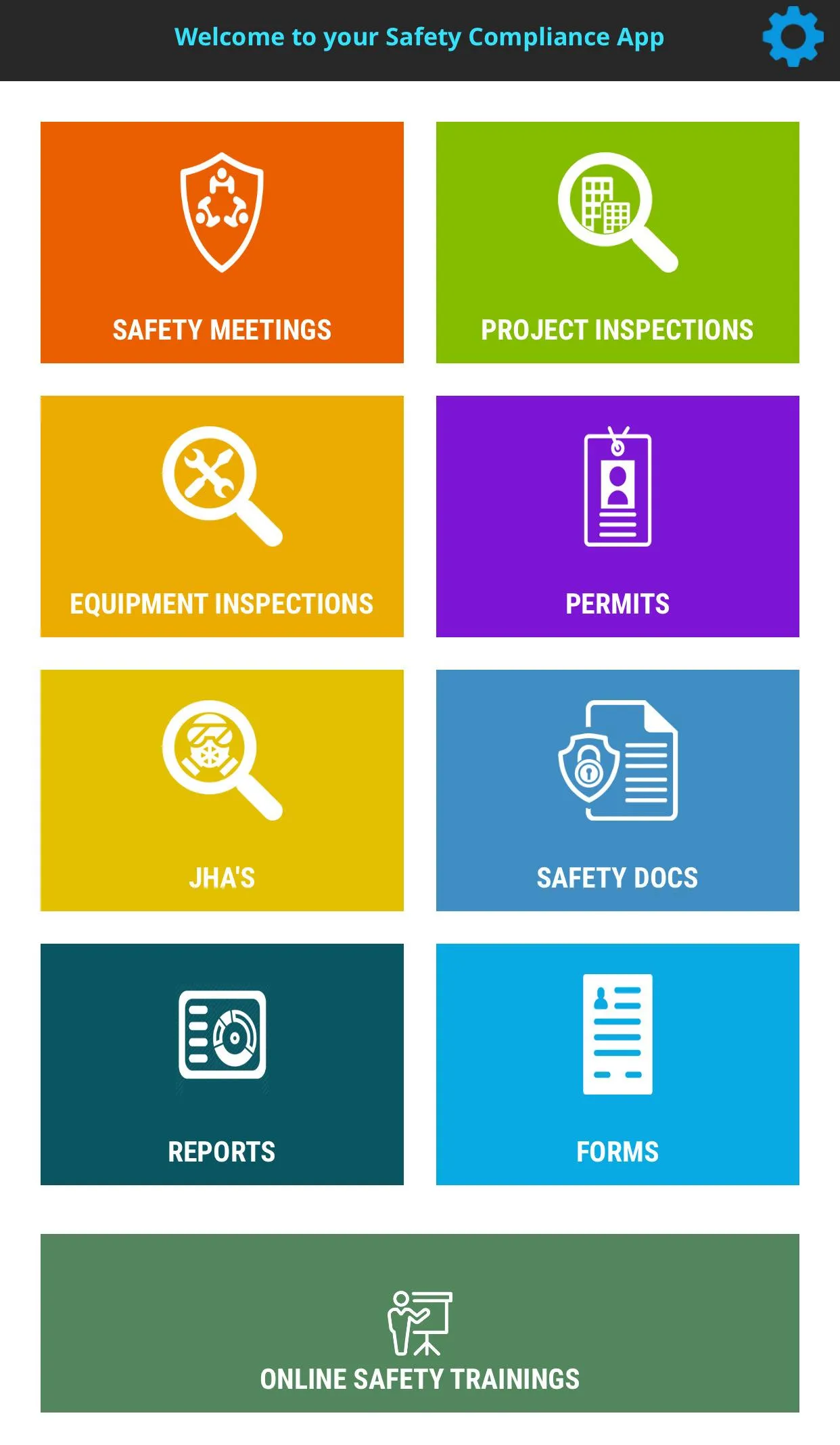Select the Equipment Inspections tile

[x=222, y=516]
